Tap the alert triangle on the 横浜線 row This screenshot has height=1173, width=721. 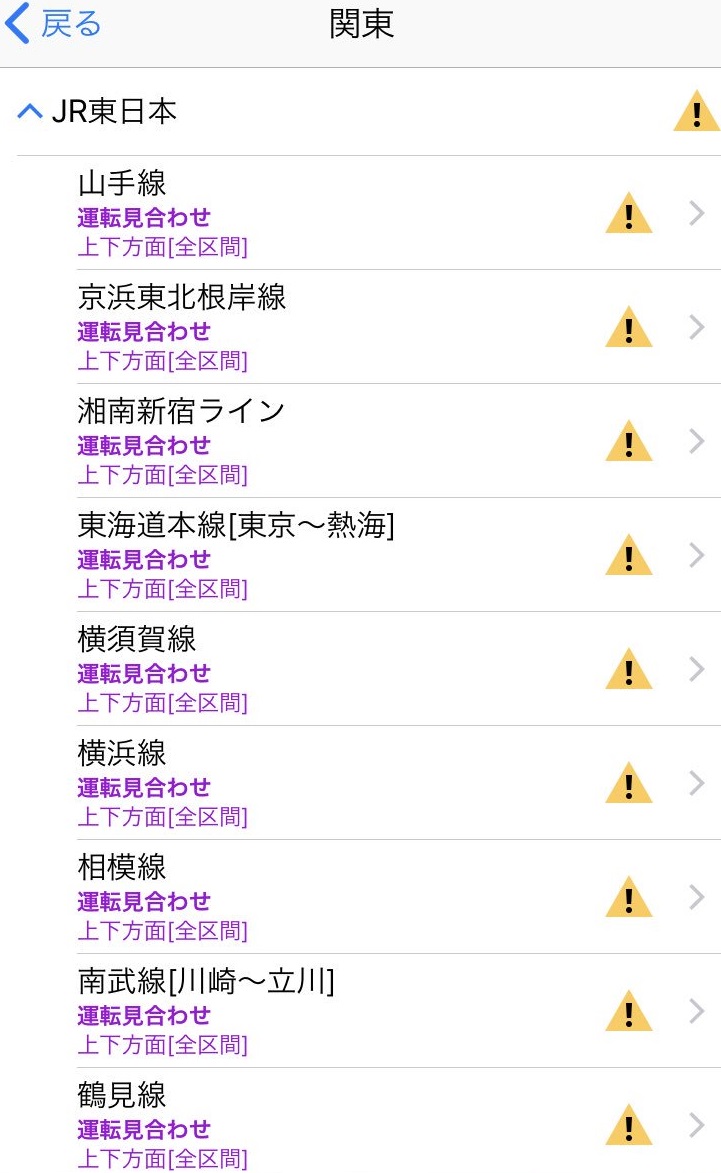tap(627, 783)
